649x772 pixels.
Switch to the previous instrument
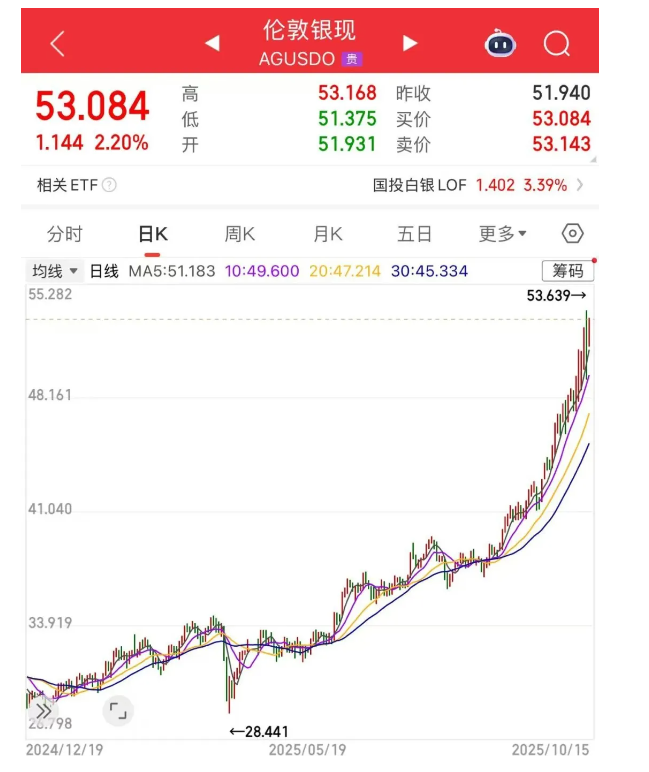tap(212, 43)
